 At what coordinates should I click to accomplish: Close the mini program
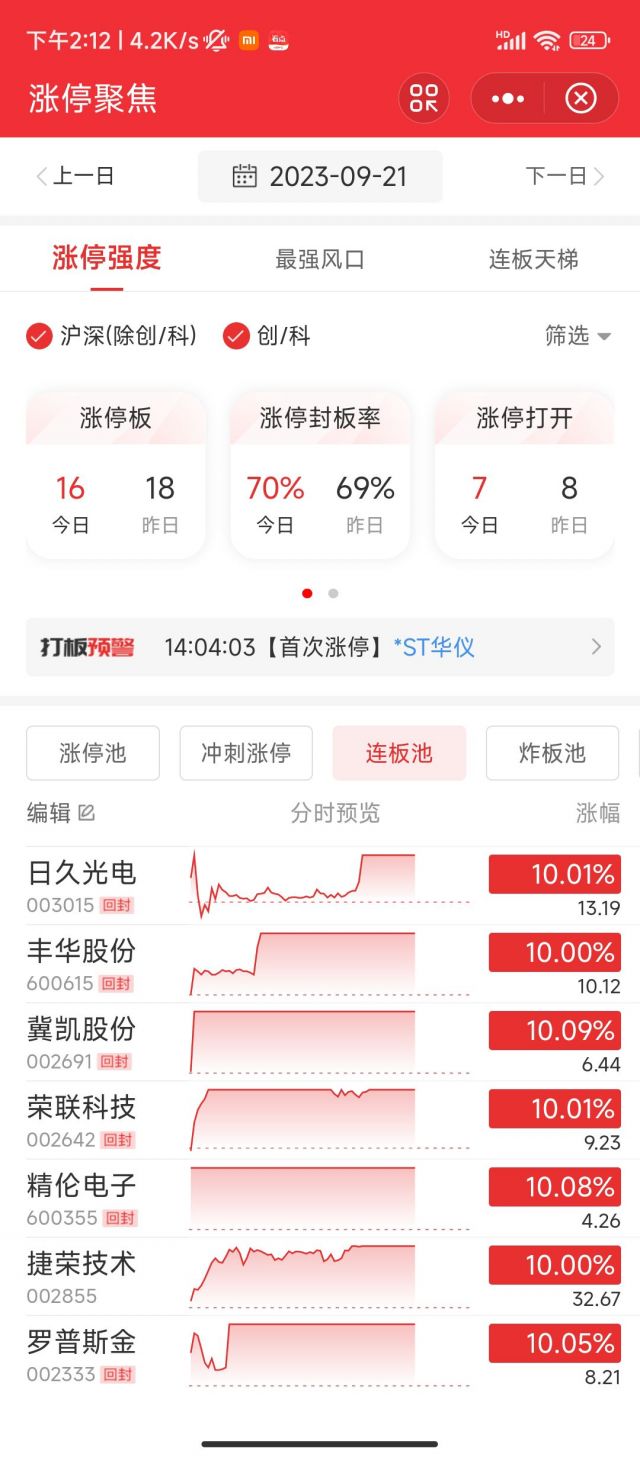point(581,98)
